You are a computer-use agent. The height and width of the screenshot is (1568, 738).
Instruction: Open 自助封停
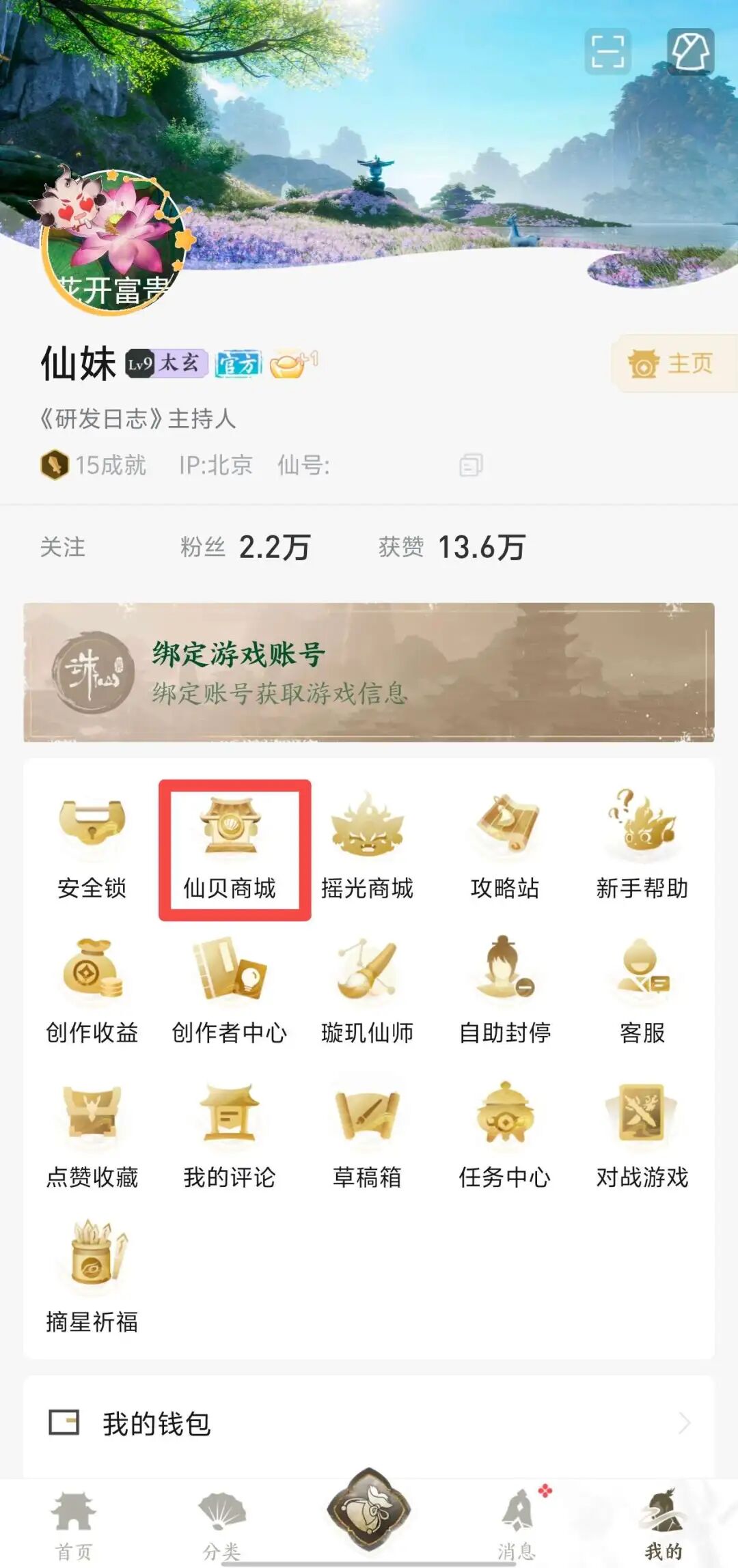pos(505,992)
